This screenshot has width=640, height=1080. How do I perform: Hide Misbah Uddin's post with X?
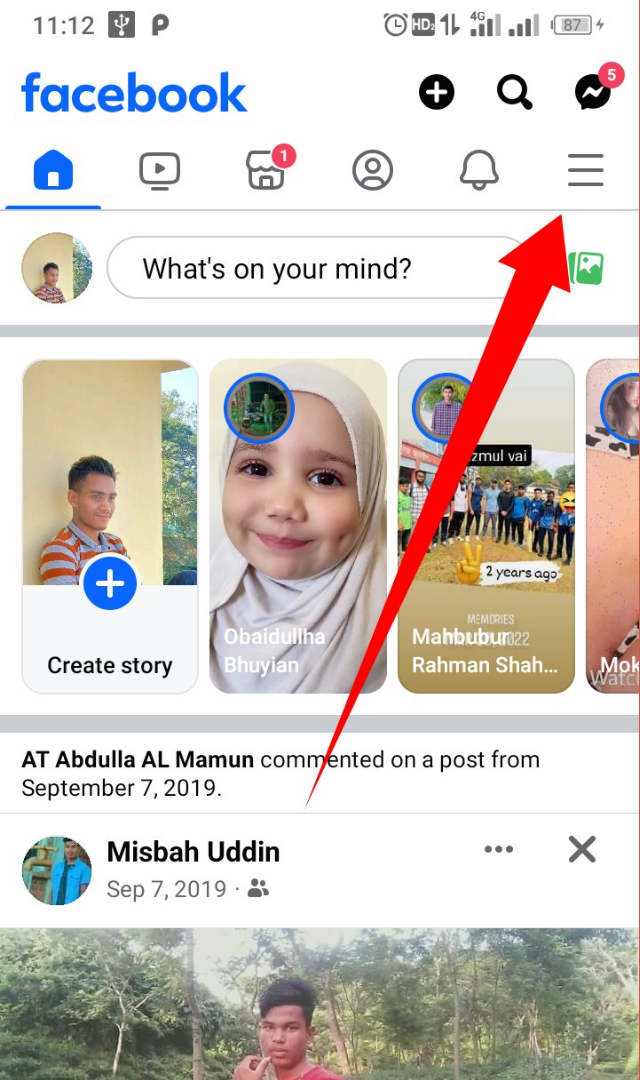[x=582, y=850]
